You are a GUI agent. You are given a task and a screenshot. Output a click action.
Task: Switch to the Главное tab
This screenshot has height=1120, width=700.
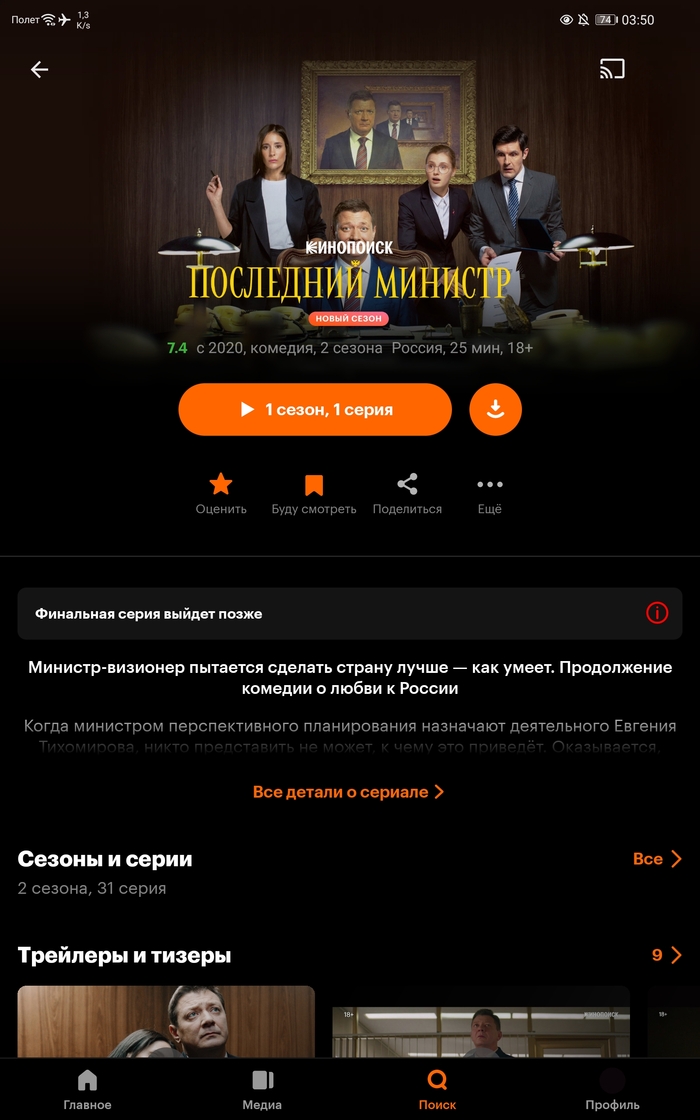(87, 1089)
